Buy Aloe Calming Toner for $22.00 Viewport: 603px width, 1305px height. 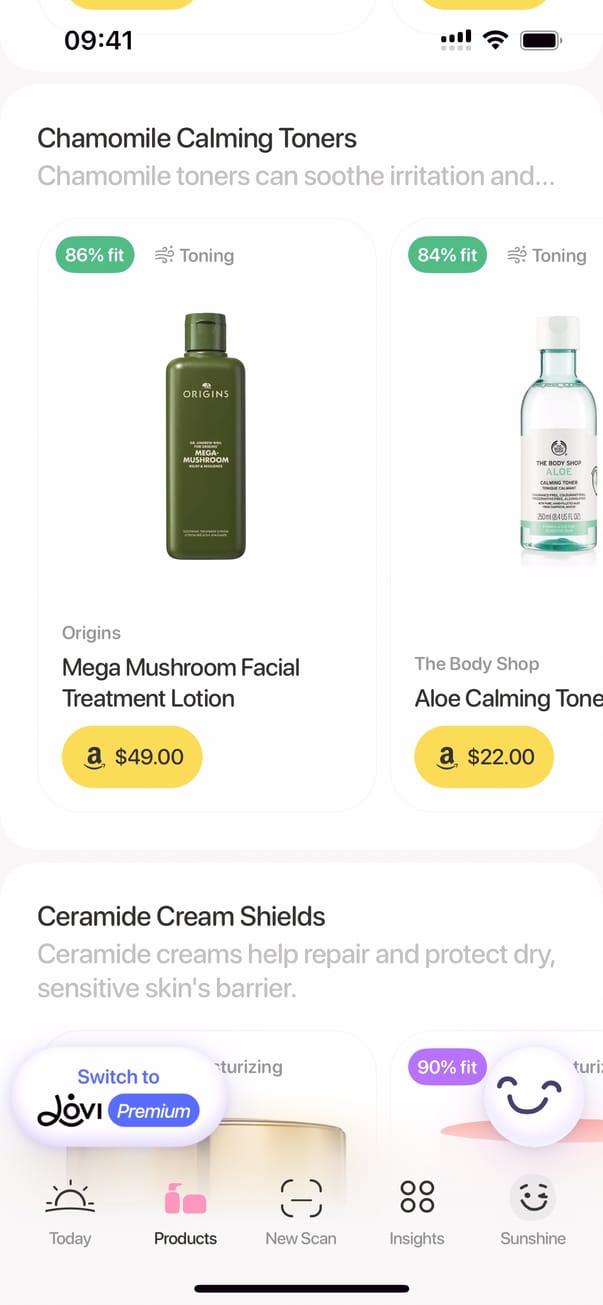484,757
